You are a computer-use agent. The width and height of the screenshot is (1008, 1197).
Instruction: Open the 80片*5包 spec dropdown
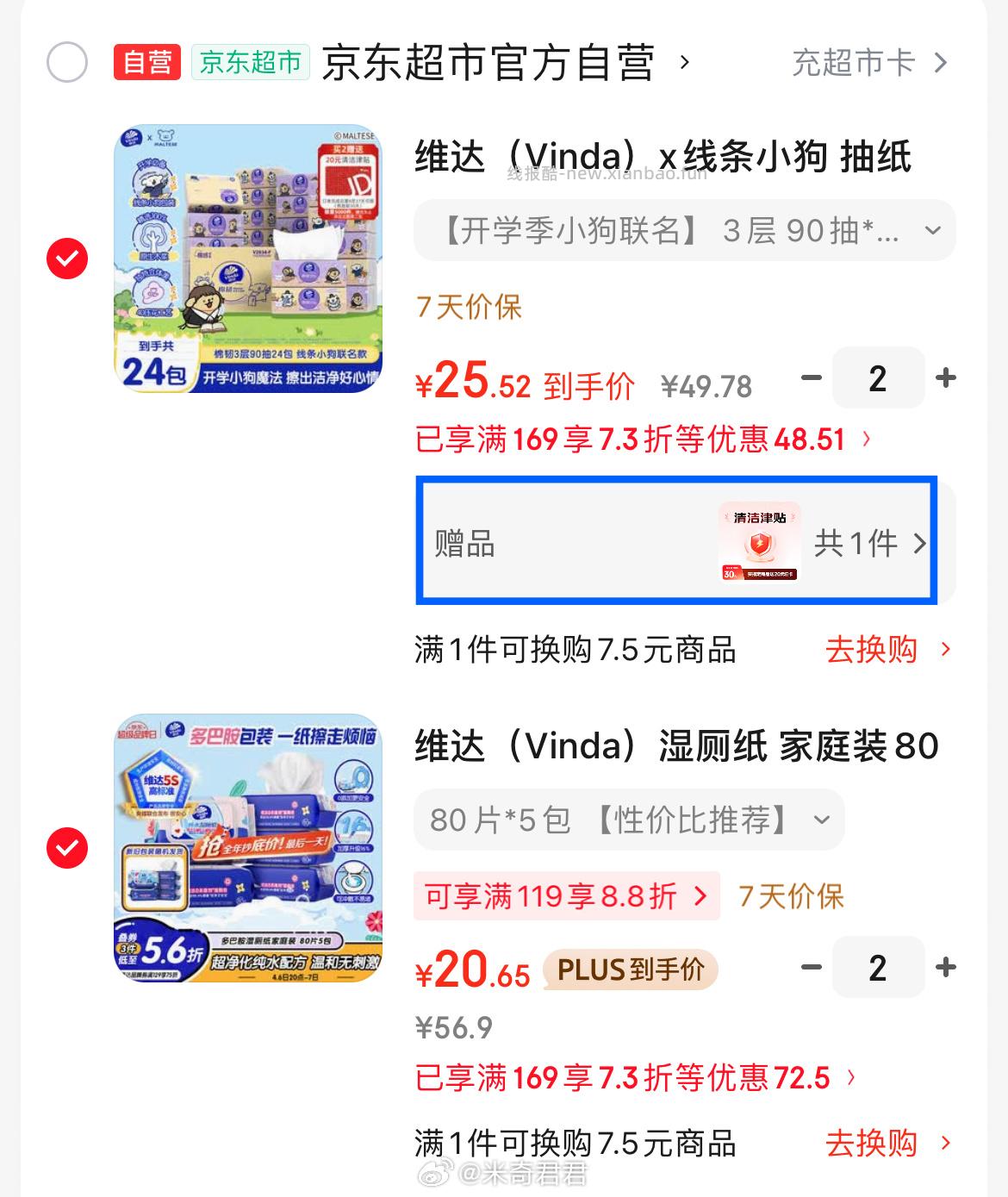(x=628, y=820)
